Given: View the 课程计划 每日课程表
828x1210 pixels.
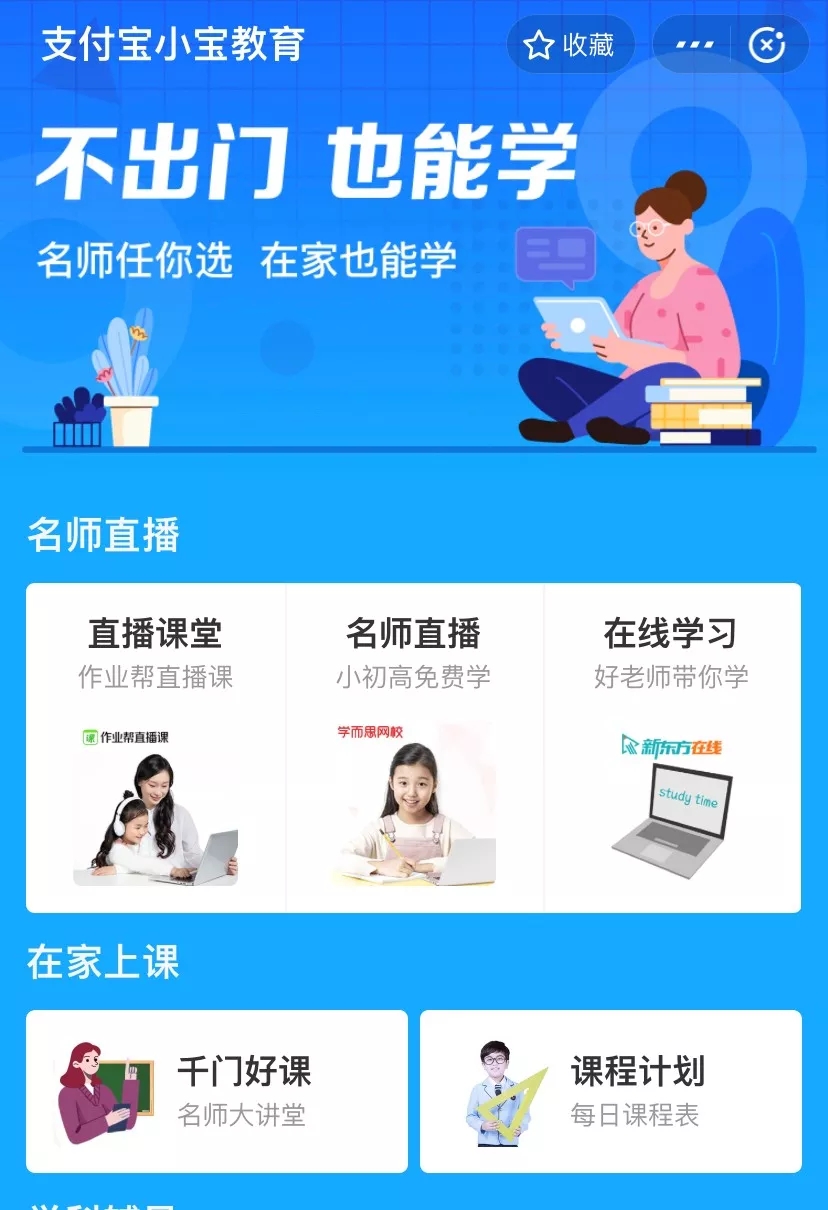Looking at the screenshot, I should (x=611, y=1091).
